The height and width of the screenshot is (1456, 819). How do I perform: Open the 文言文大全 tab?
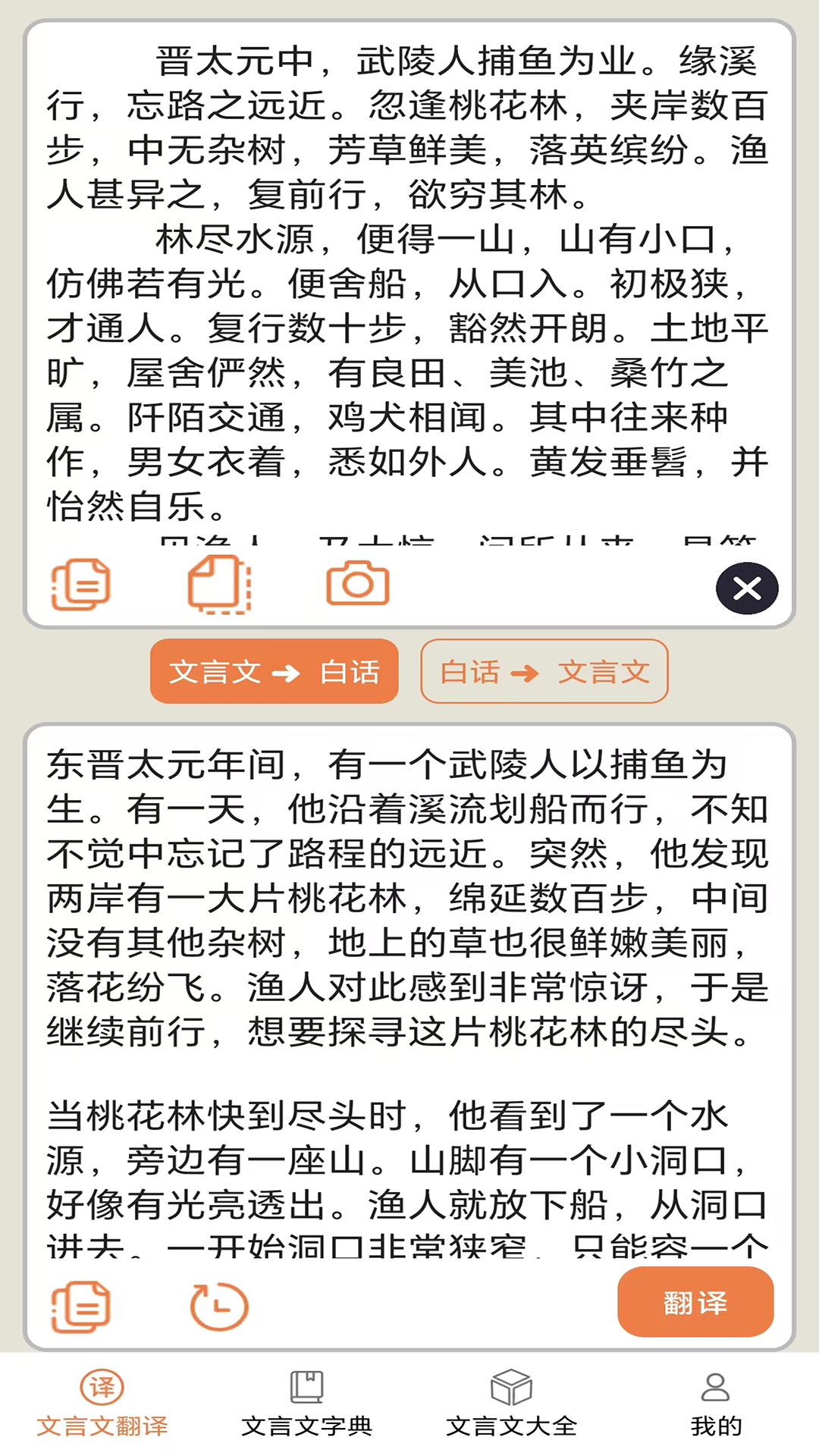click(x=512, y=1404)
